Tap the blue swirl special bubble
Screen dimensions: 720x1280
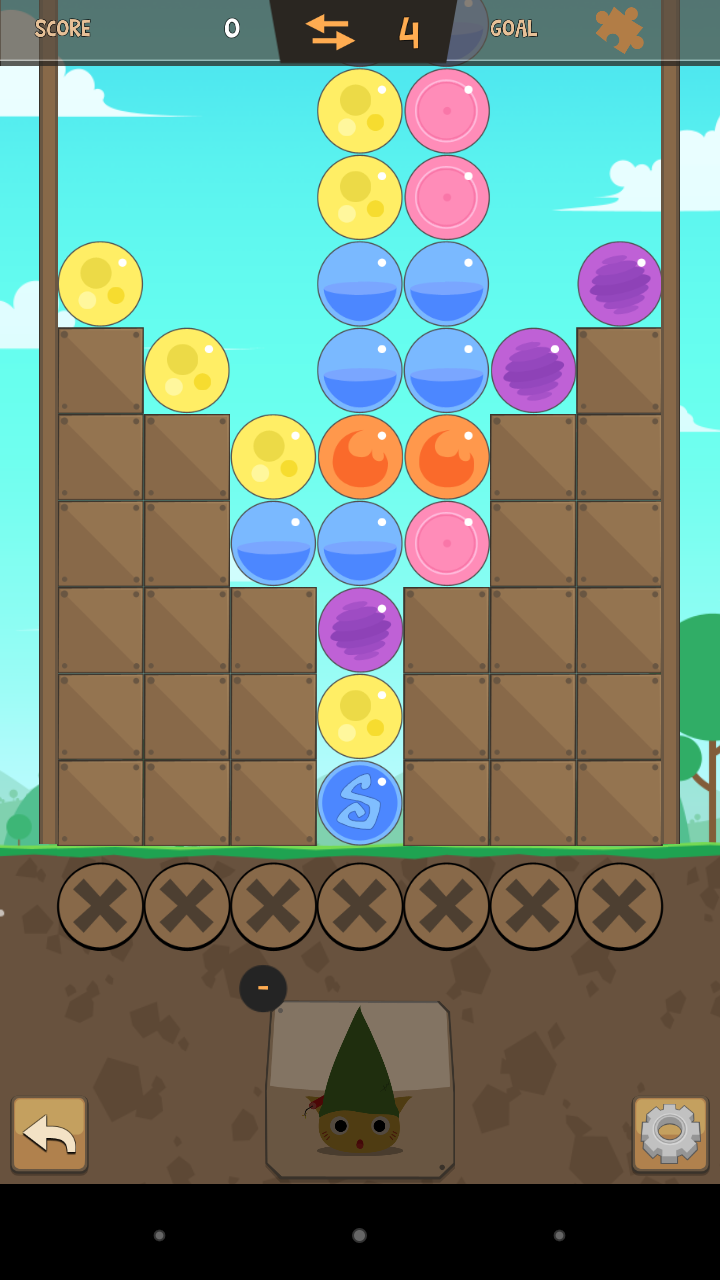[x=360, y=803]
